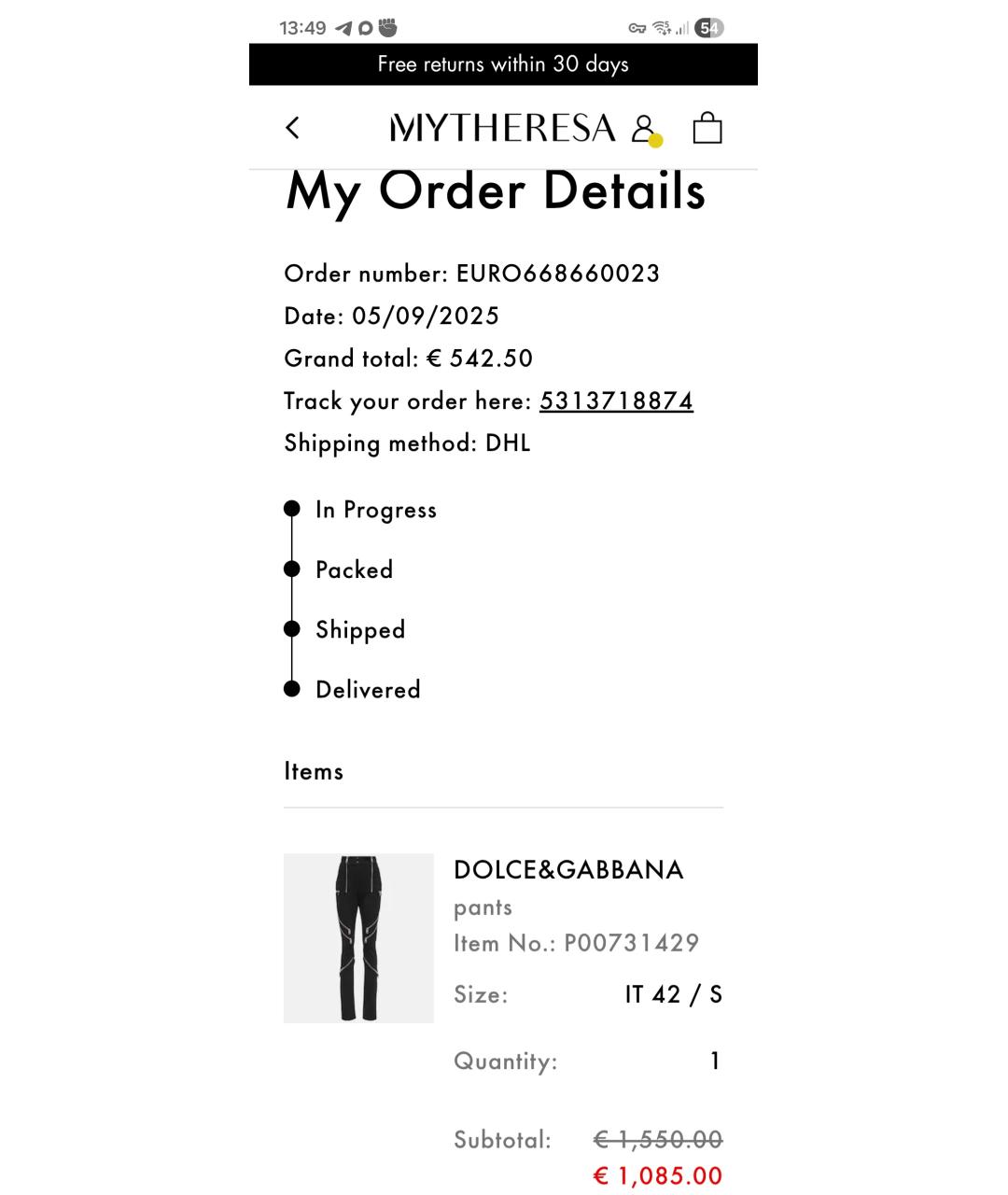Open the Mytheresa home logo
Screen dimensions: 1008x1195
coord(502,129)
